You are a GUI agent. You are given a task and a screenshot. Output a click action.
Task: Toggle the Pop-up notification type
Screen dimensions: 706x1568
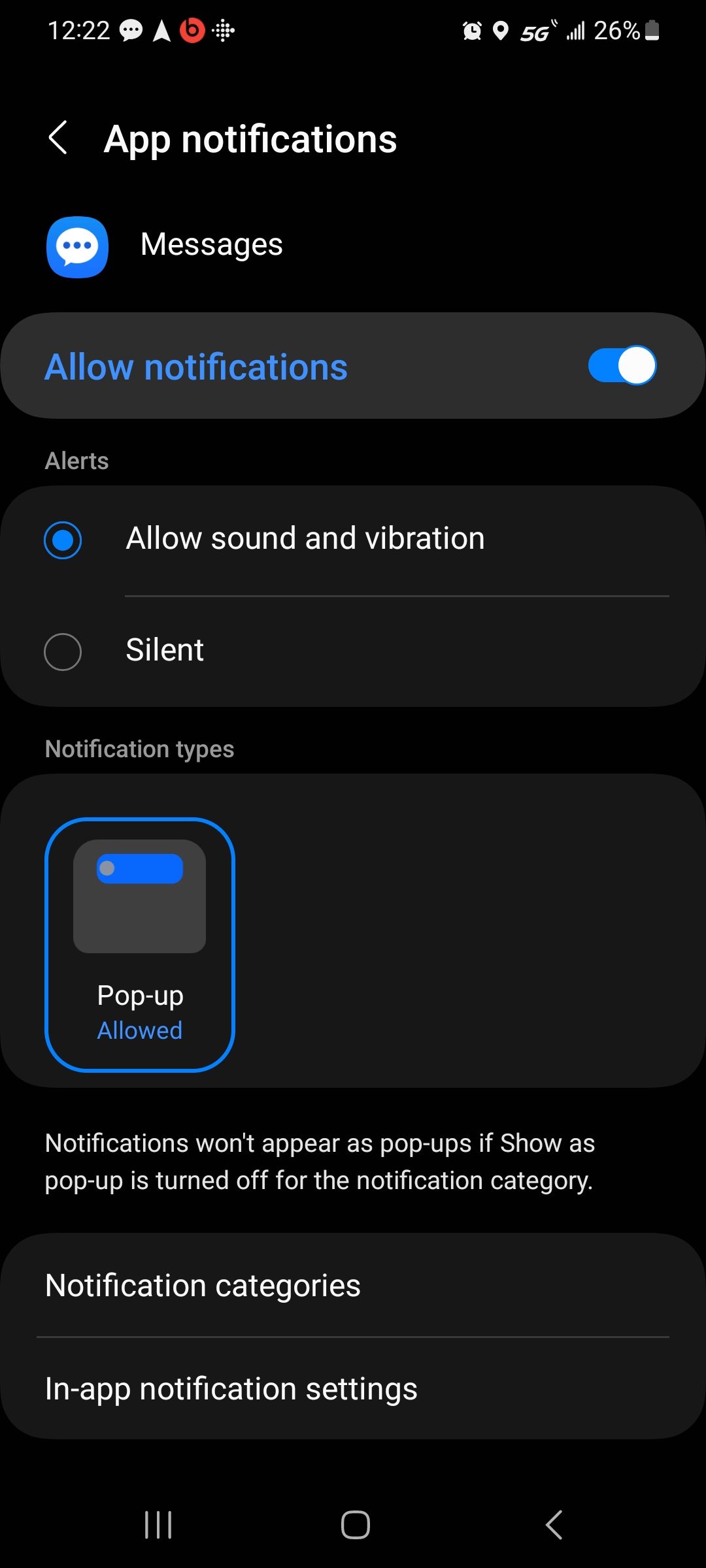click(140, 944)
